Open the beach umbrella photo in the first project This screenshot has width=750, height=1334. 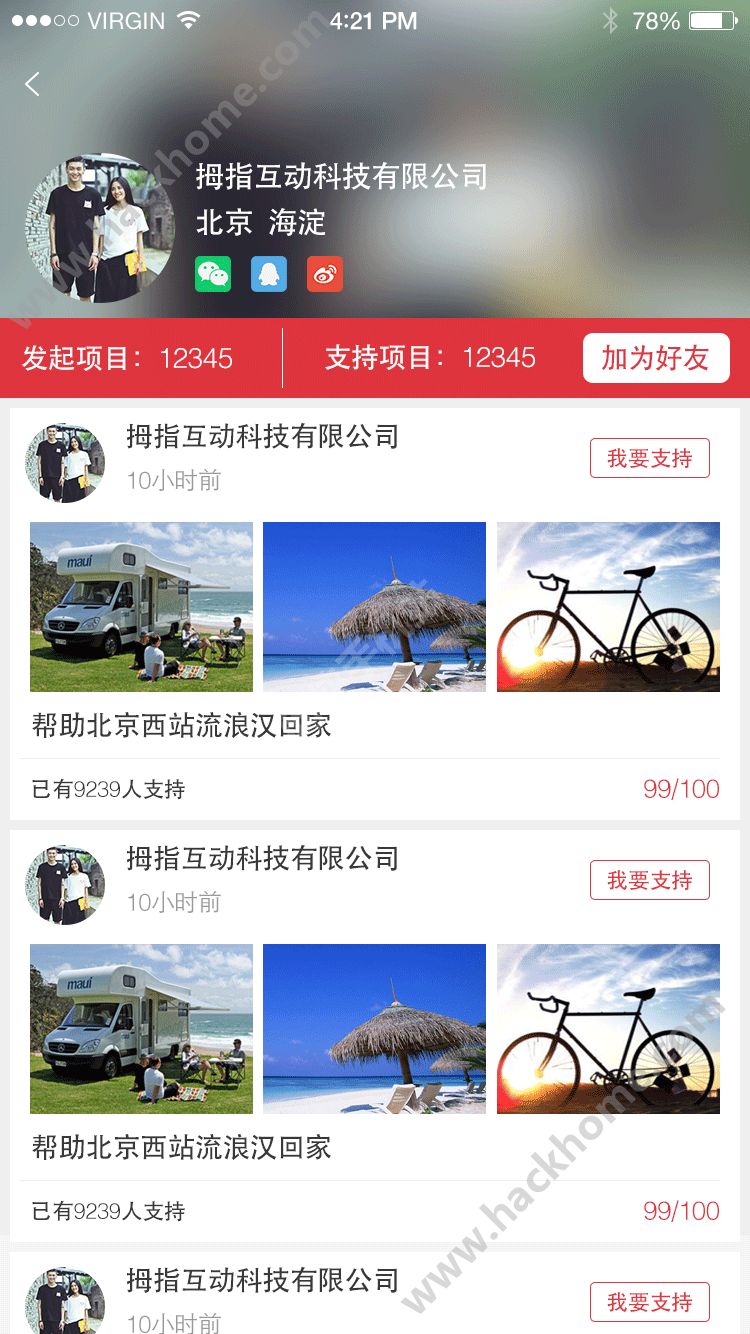[x=374, y=607]
